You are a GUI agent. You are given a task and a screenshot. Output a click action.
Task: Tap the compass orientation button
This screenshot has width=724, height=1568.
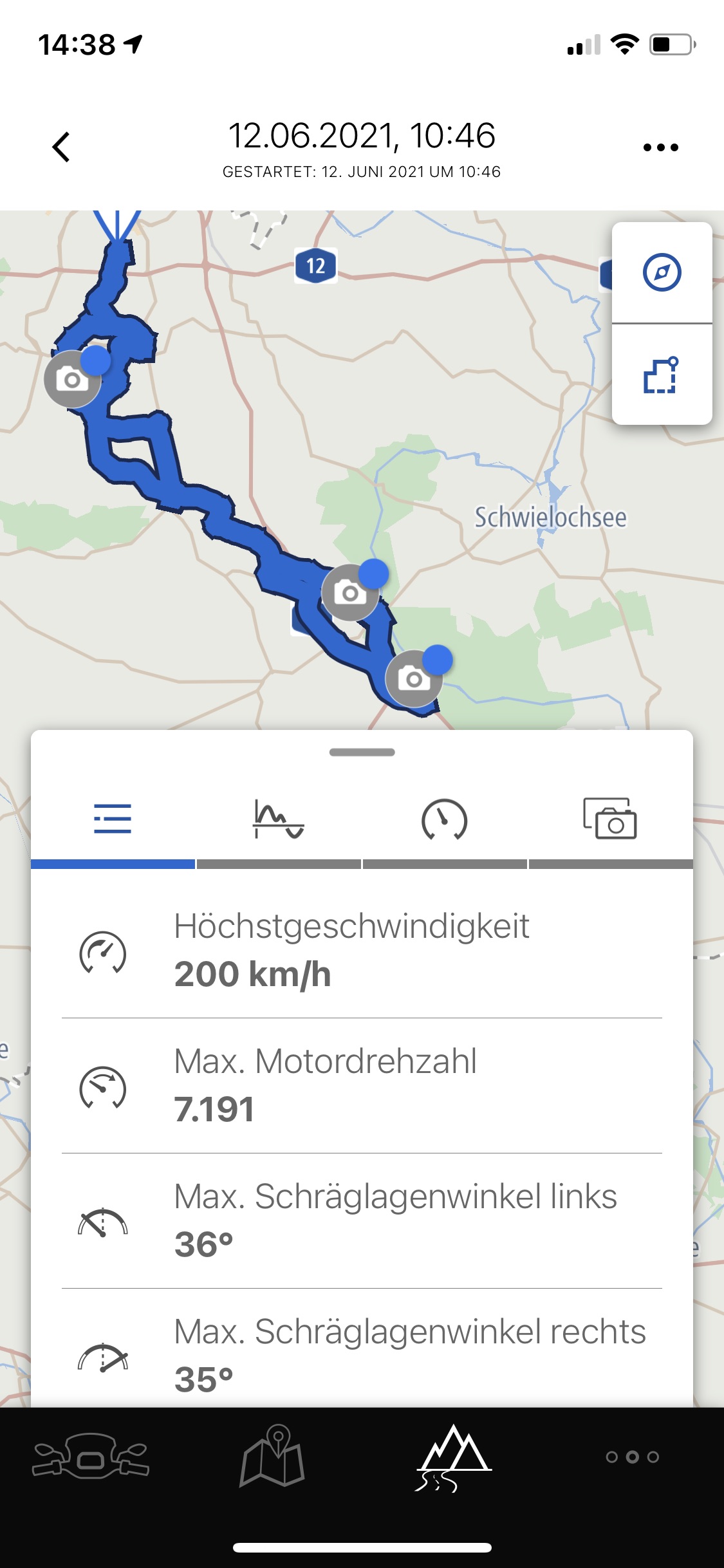click(x=662, y=272)
